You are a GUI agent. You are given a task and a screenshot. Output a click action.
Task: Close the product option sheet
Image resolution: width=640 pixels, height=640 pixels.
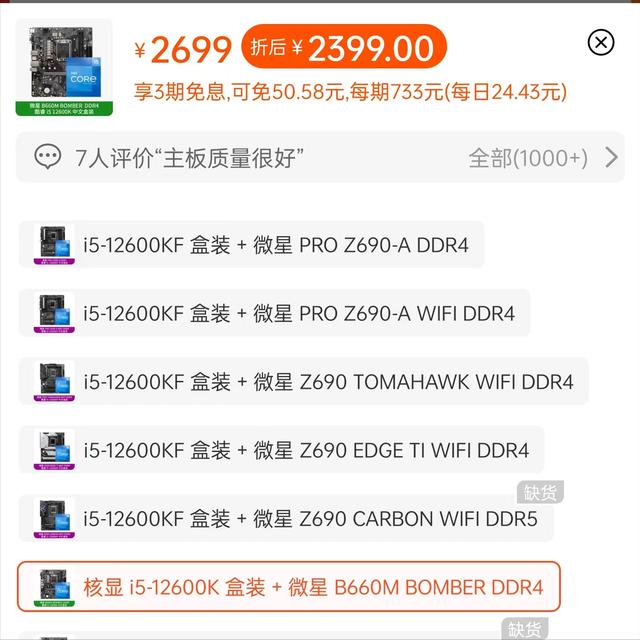click(600, 42)
